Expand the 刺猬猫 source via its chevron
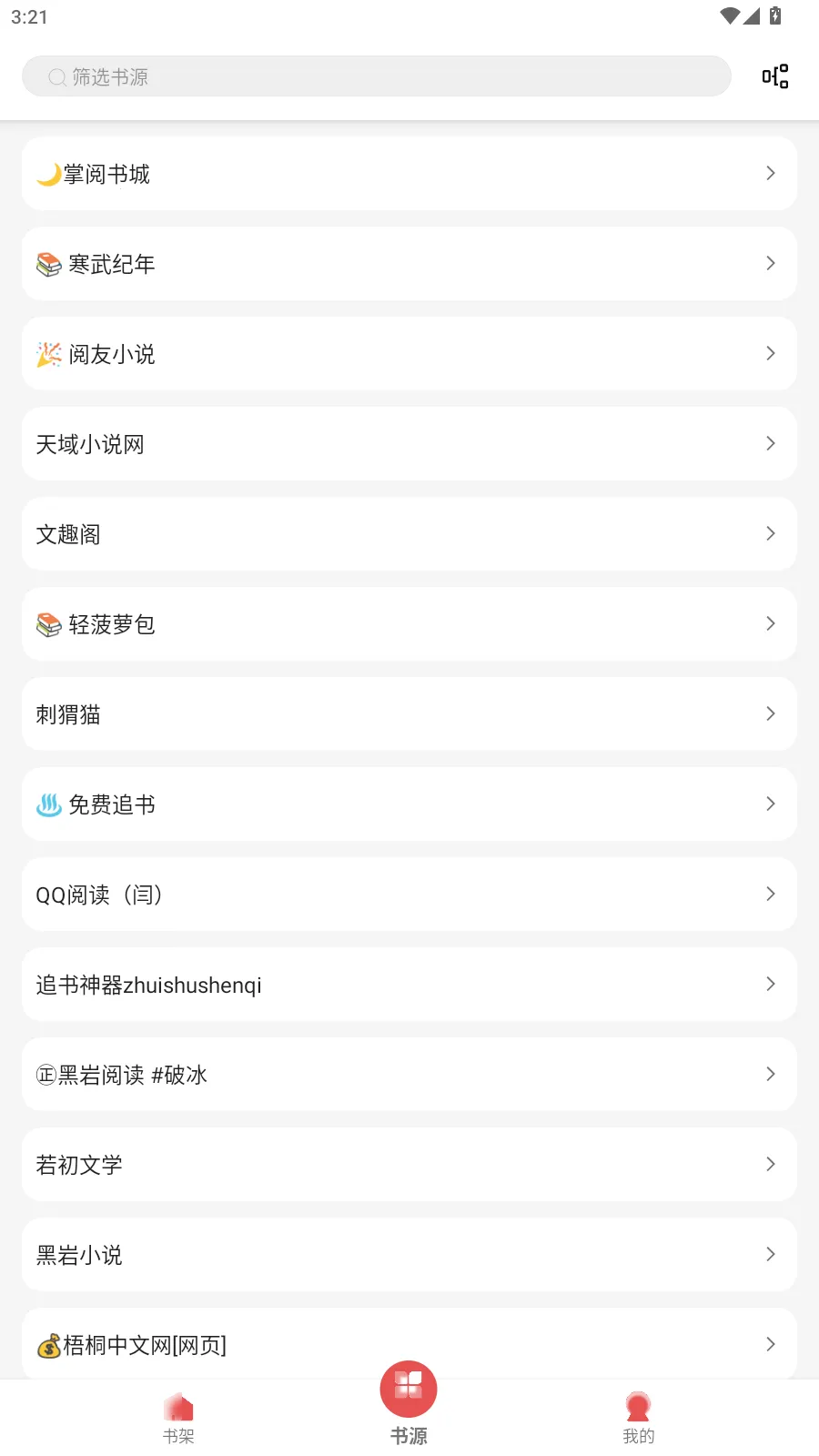The height and width of the screenshot is (1456, 819). point(770,713)
